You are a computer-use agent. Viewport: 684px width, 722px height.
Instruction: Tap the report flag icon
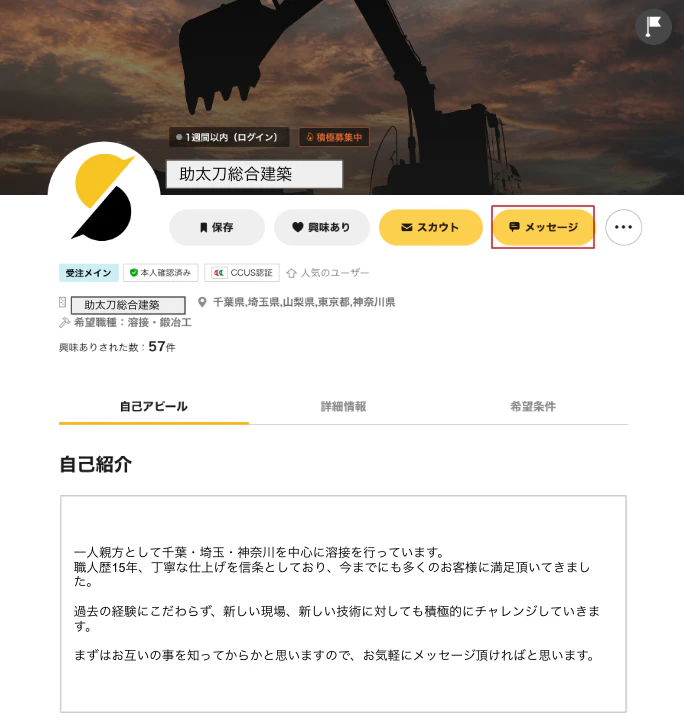tap(654, 27)
